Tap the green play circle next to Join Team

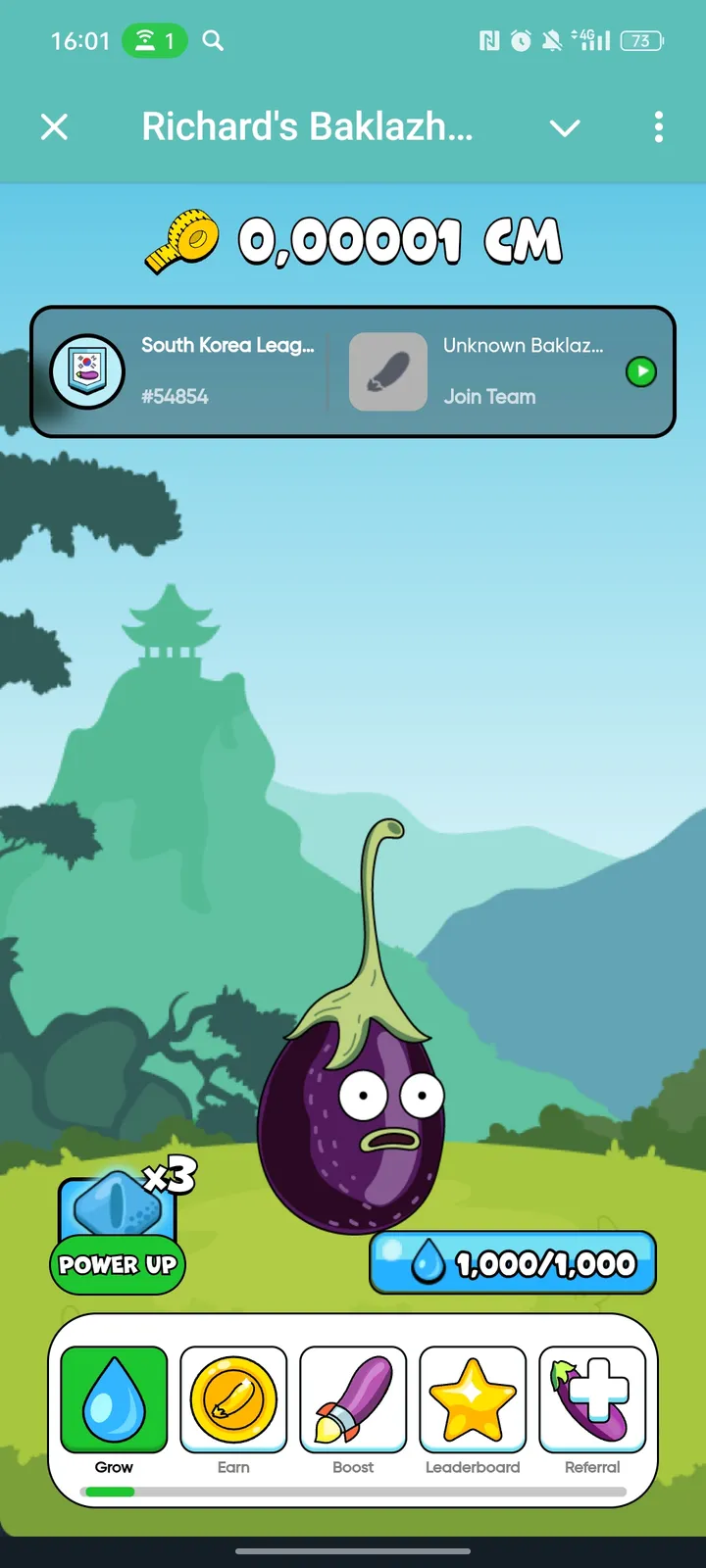[x=641, y=372]
